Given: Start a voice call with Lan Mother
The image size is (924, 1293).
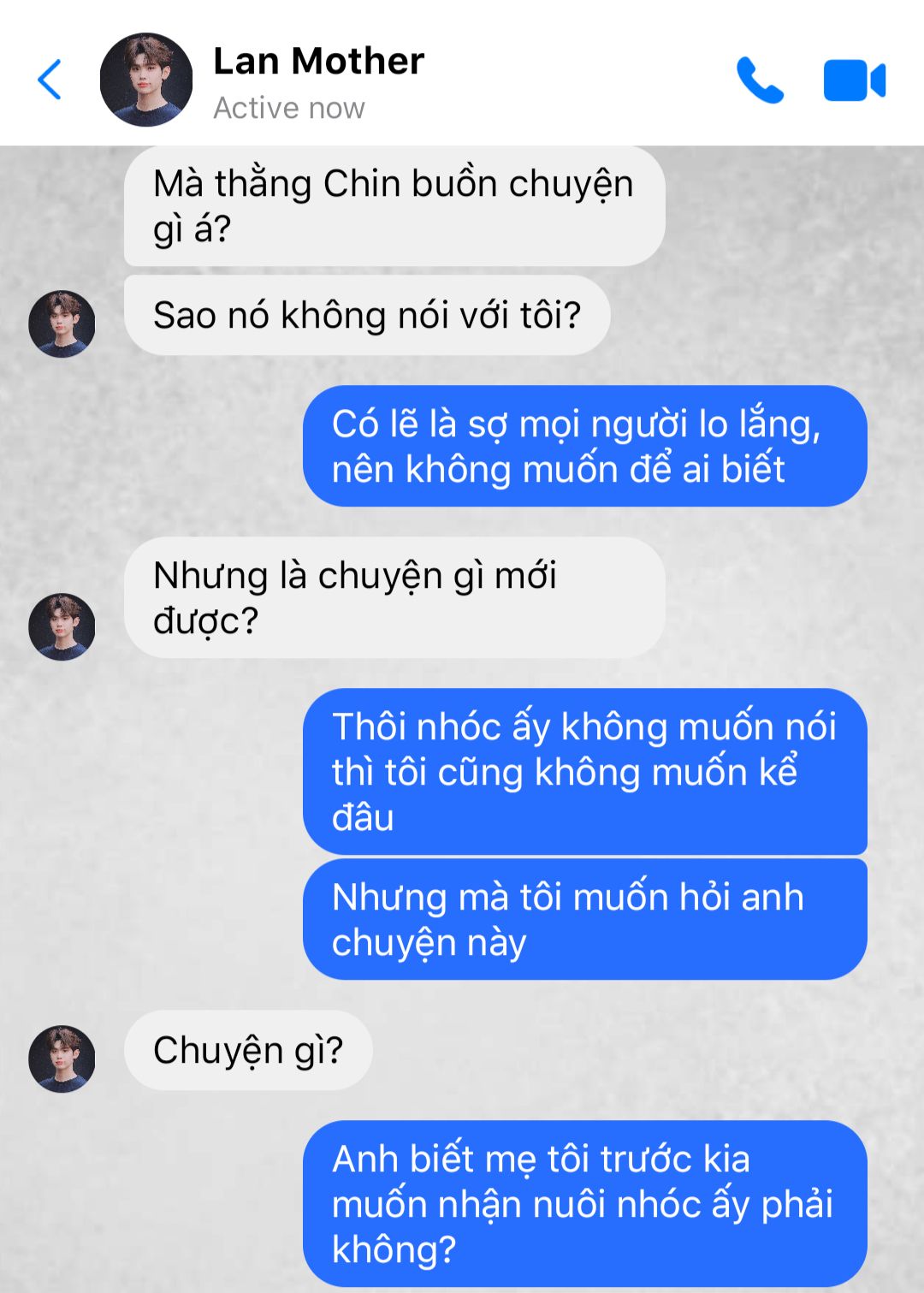Looking at the screenshot, I should [759, 80].
